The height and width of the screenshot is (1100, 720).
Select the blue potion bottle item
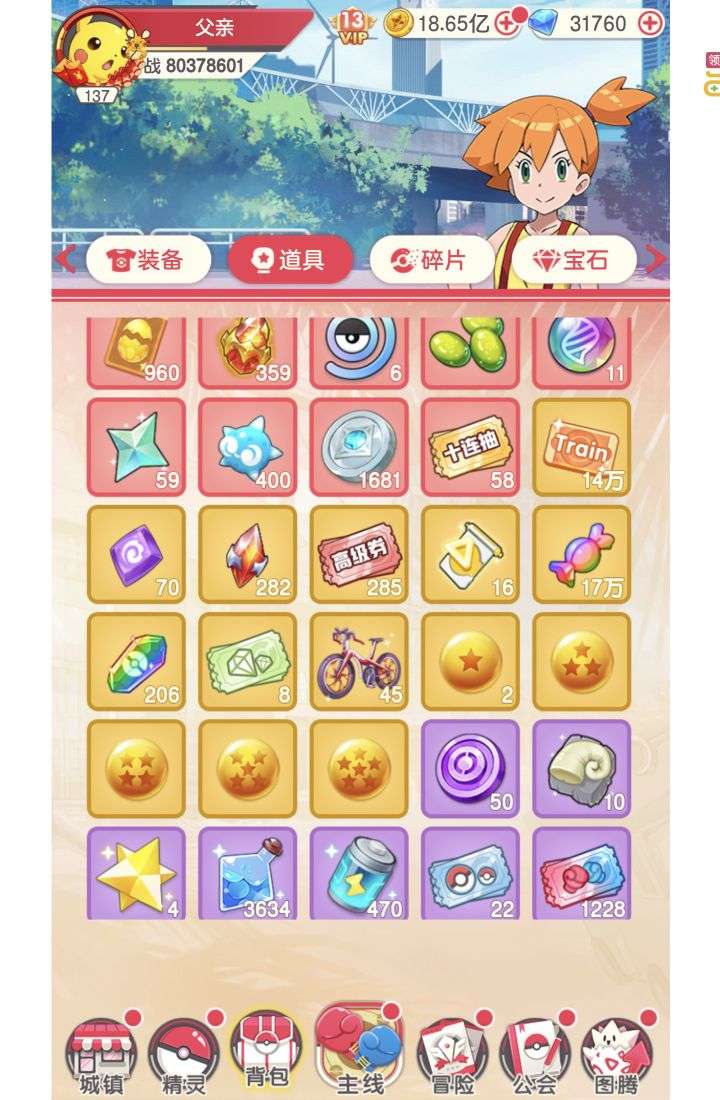point(247,874)
